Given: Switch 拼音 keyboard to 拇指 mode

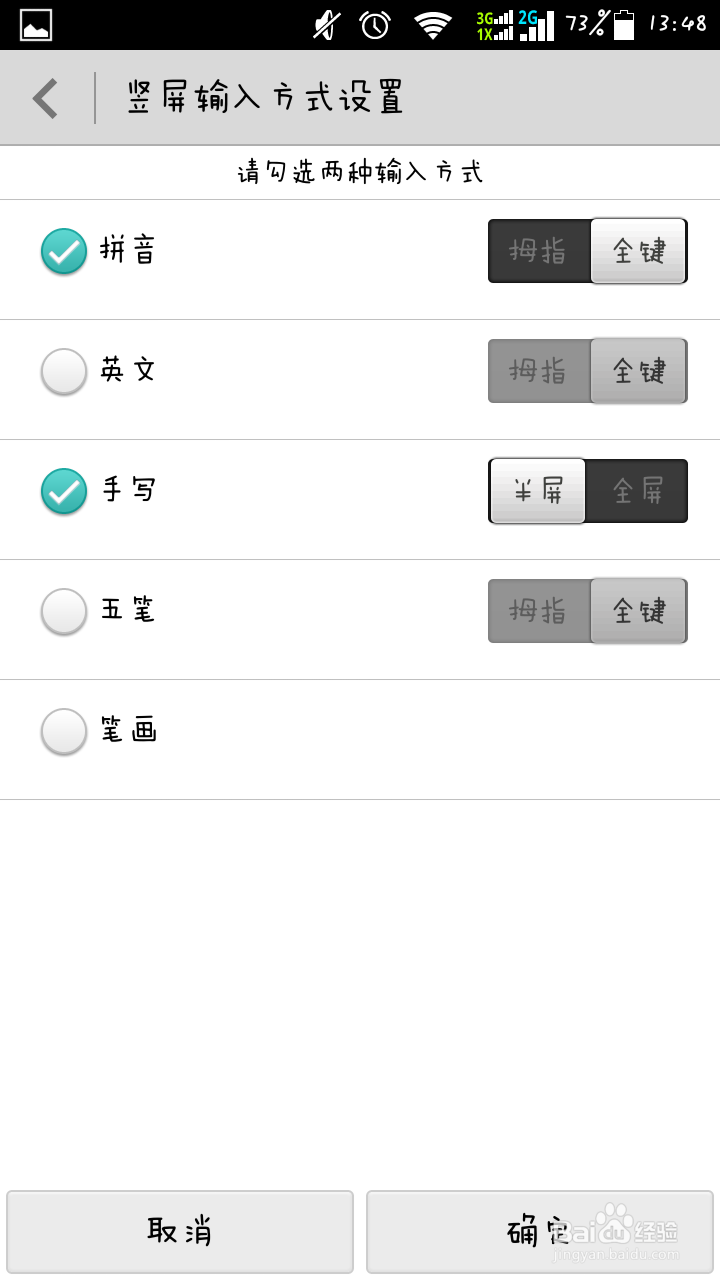Looking at the screenshot, I should click(537, 251).
